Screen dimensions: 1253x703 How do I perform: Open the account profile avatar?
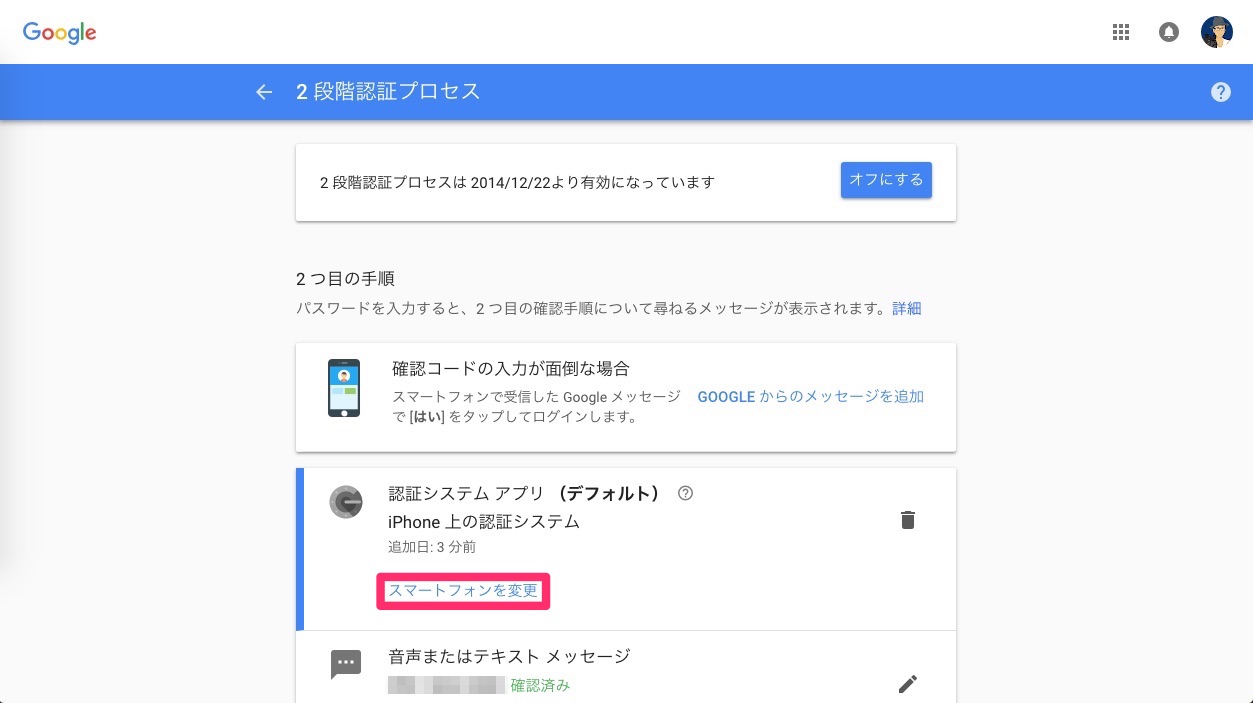tap(1216, 32)
